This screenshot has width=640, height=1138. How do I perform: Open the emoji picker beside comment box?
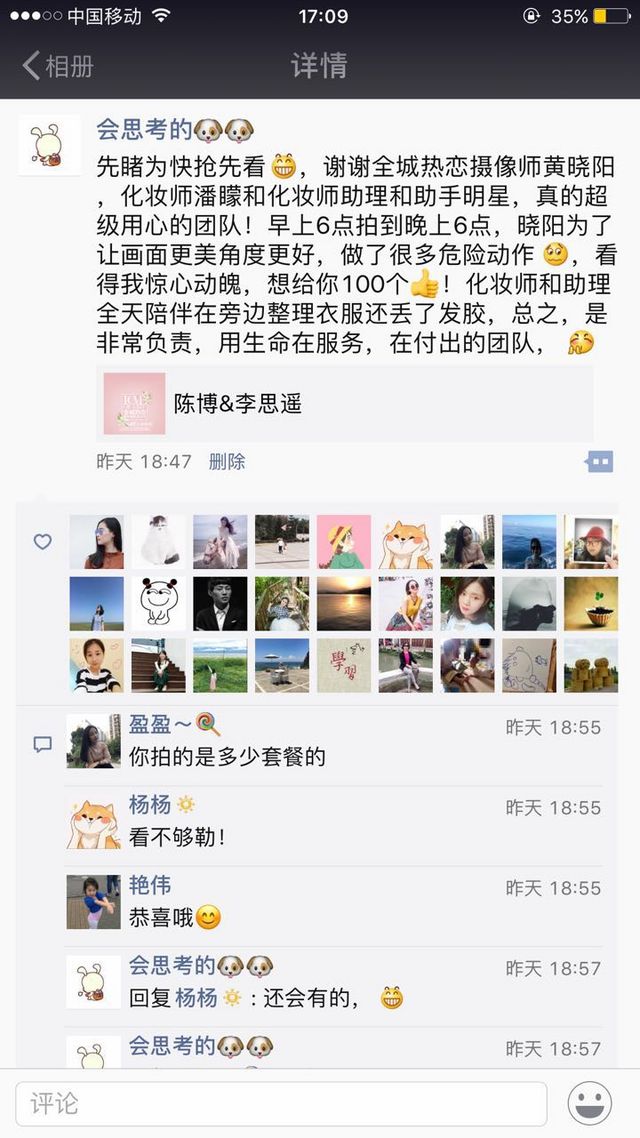click(589, 1104)
